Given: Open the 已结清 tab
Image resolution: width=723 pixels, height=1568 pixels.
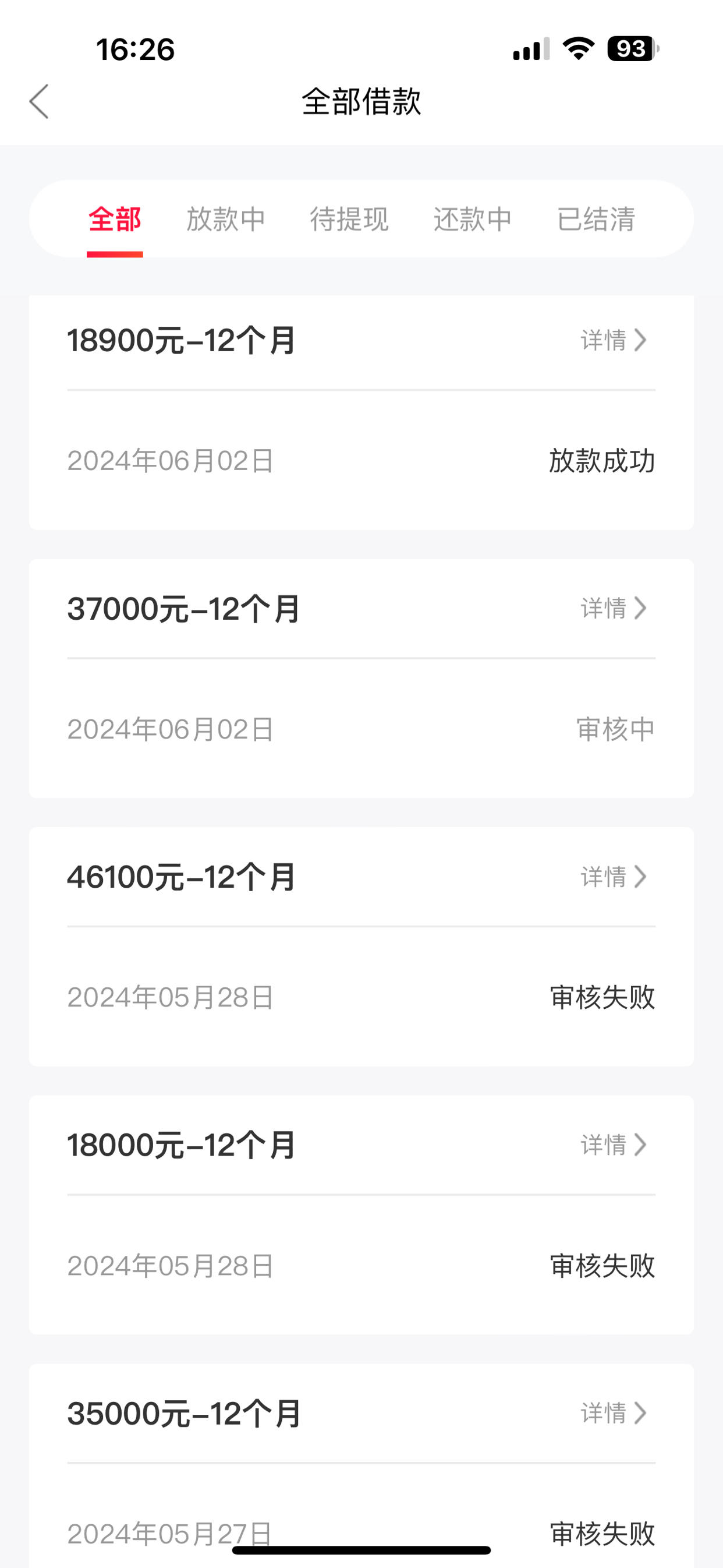Looking at the screenshot, I should (x=597, y=219).
